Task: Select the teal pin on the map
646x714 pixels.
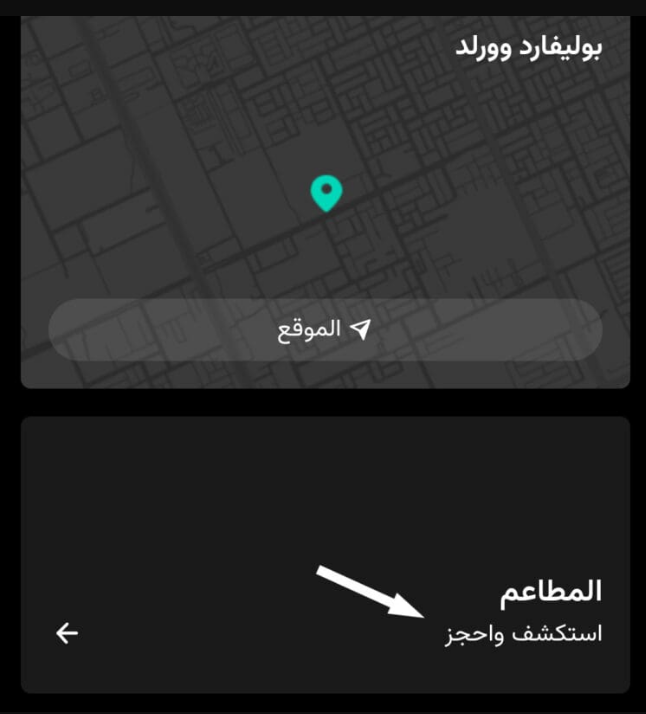Action: pyautogui.click(x=326, y=192)
